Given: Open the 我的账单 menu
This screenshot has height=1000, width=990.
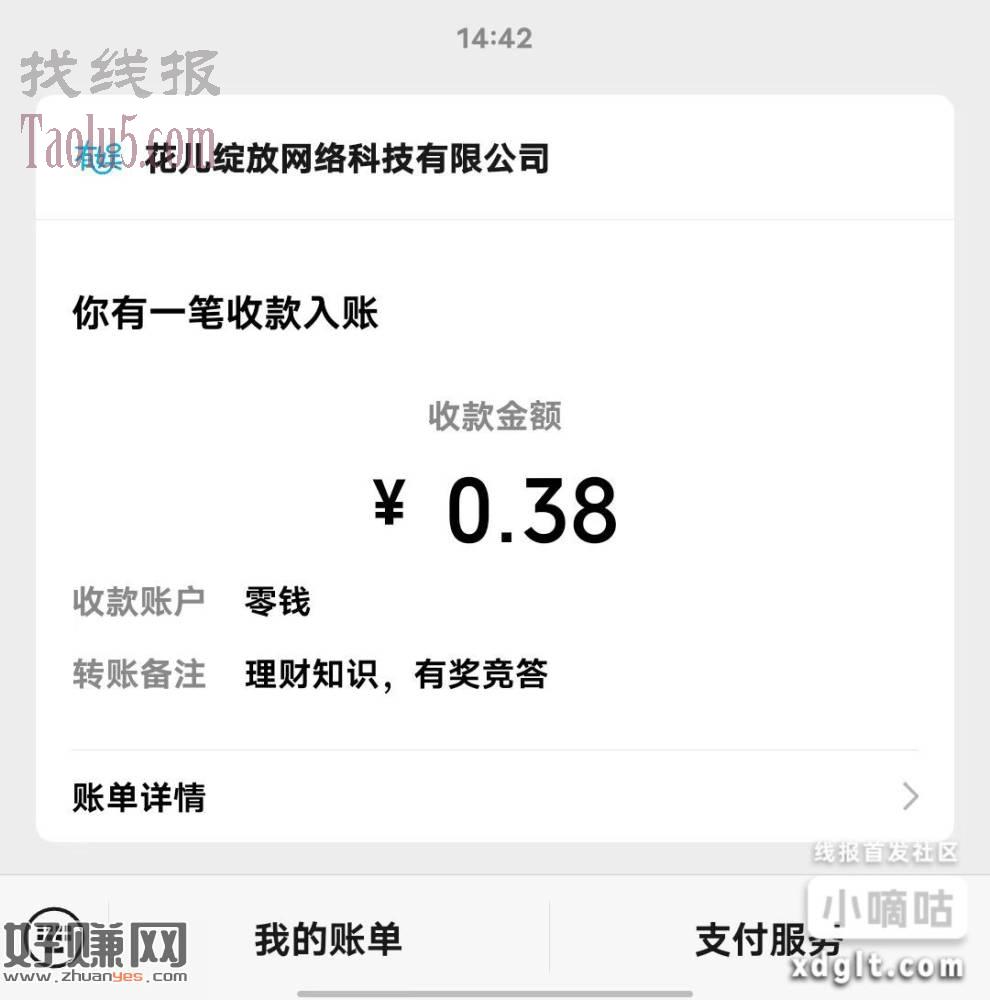Looking at the screenshot, I should click(328, 940).
